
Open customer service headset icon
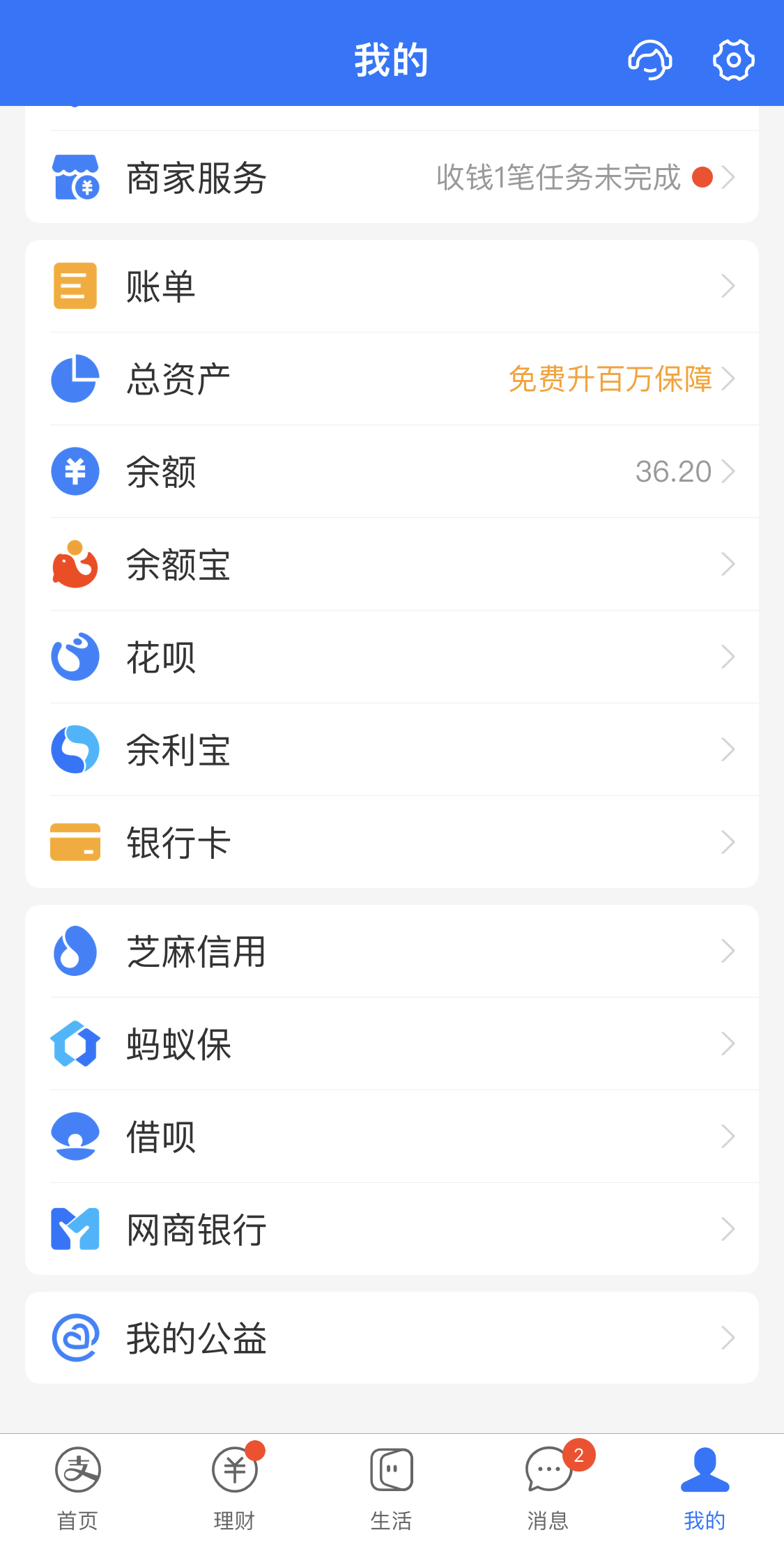pos(650,60)
